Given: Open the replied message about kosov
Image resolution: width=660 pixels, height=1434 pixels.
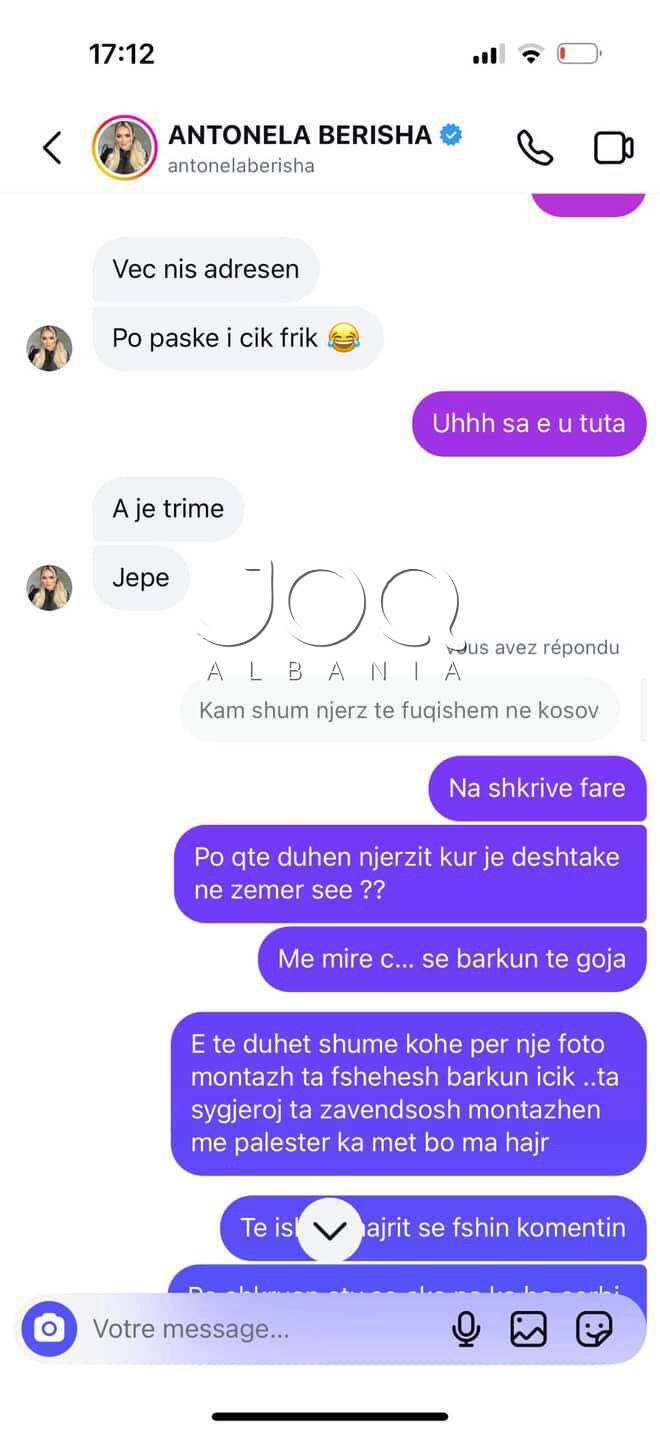Looking at the screenshot, I should (399, 711).
